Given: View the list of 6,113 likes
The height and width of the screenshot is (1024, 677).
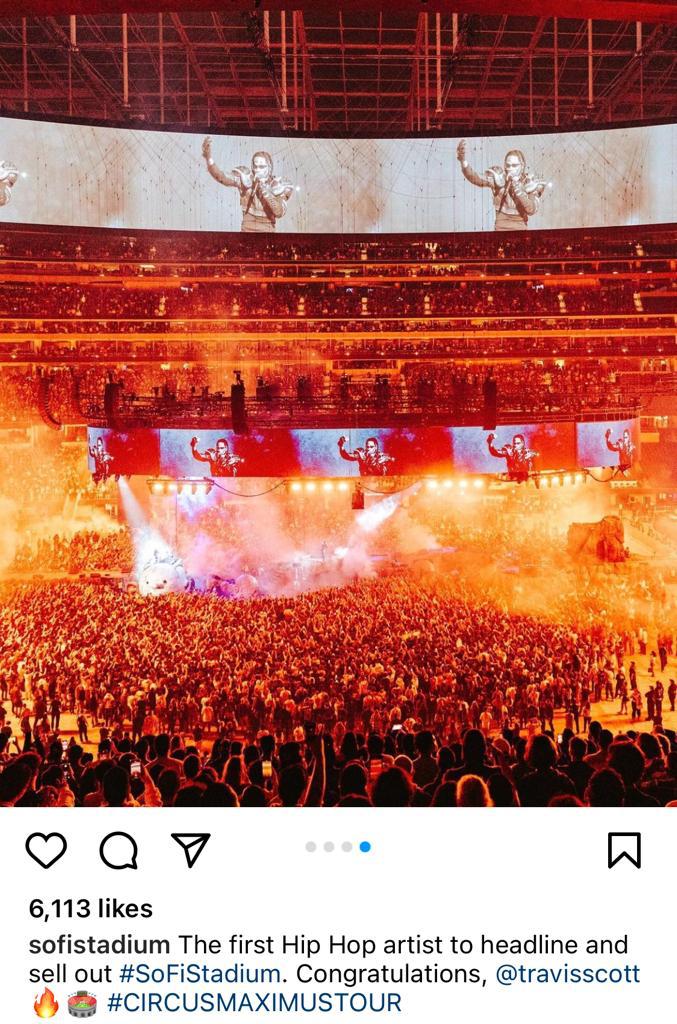Looking at the screenshot, I should pos(90,908).
